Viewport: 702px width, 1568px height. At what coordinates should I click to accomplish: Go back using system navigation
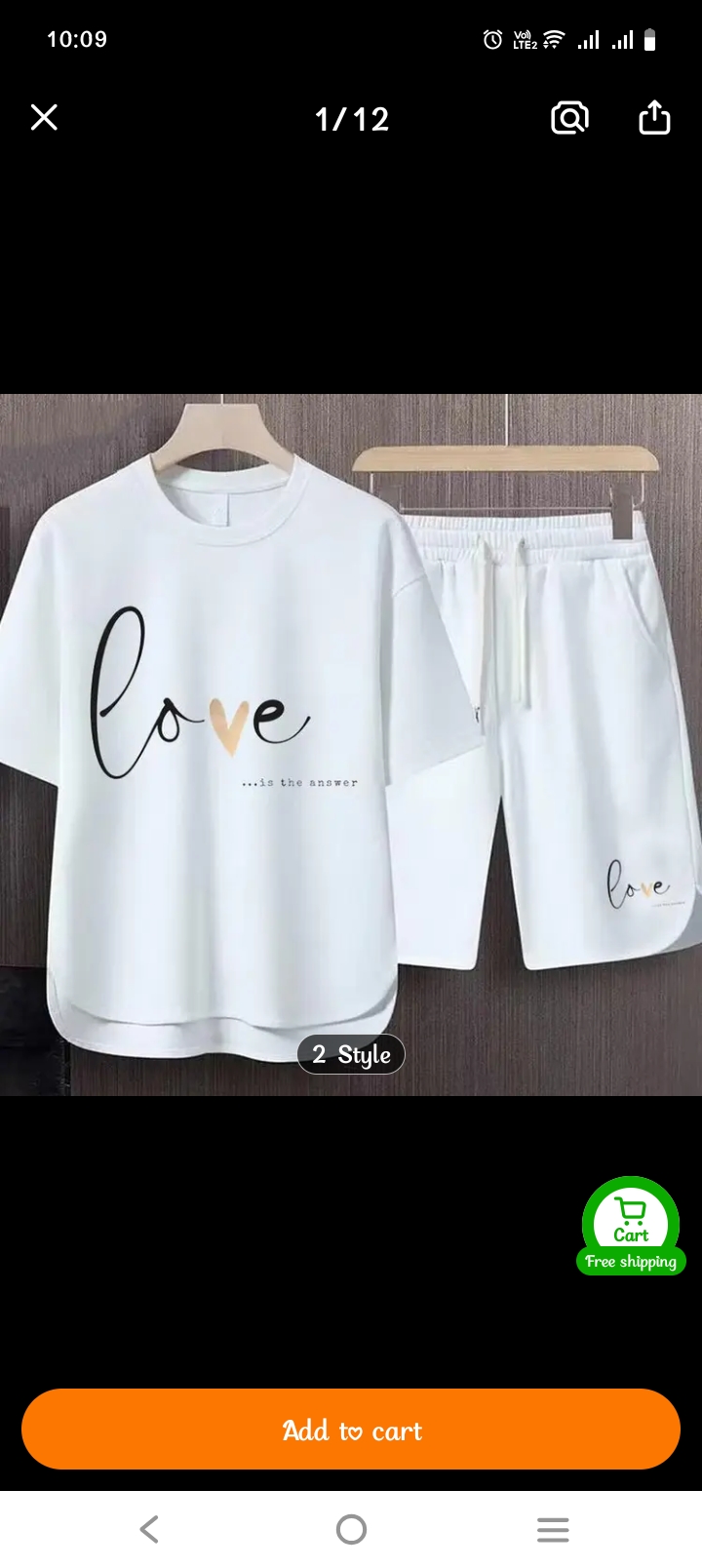149,1529
